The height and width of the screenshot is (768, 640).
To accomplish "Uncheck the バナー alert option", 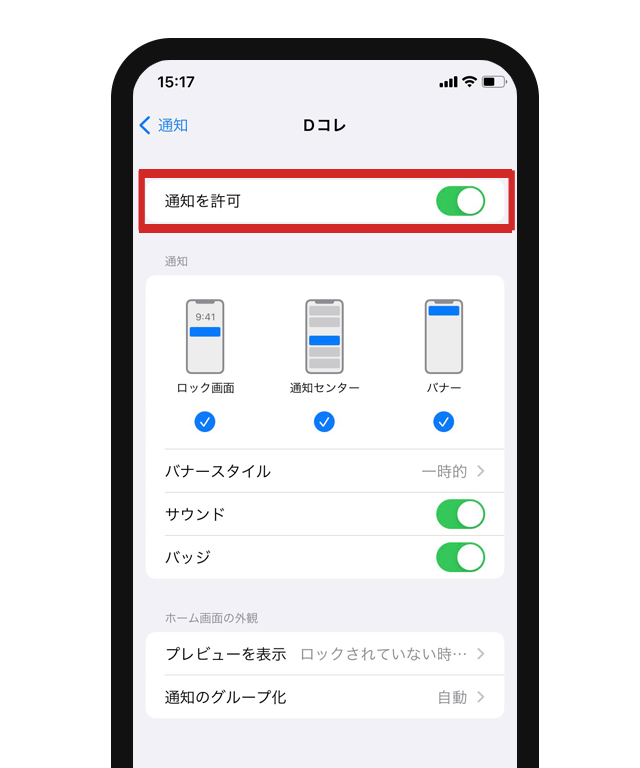I will point(444,423).
